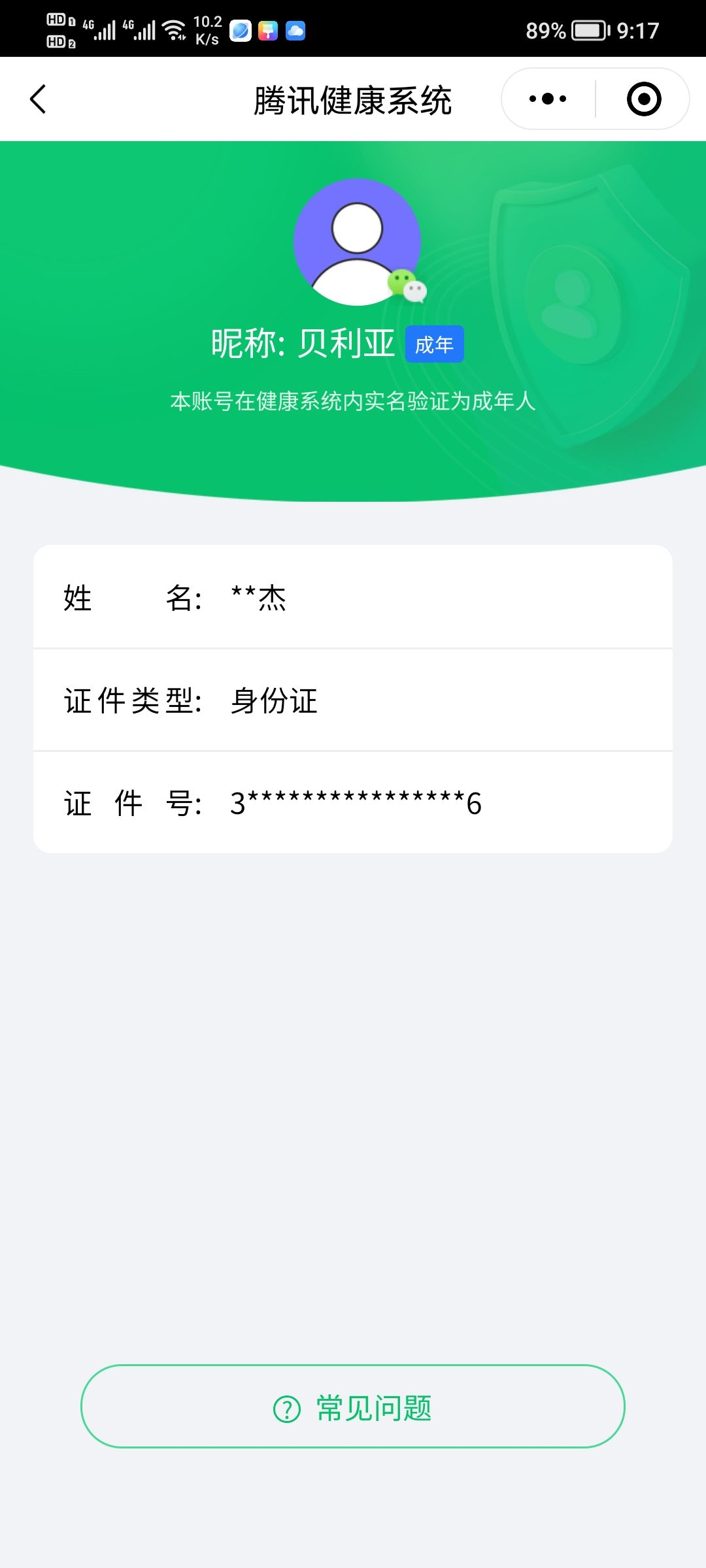Tap the cloud weather icon in status bar
This screenshot has height=1568, width=706.
click(x=295, y=30)
